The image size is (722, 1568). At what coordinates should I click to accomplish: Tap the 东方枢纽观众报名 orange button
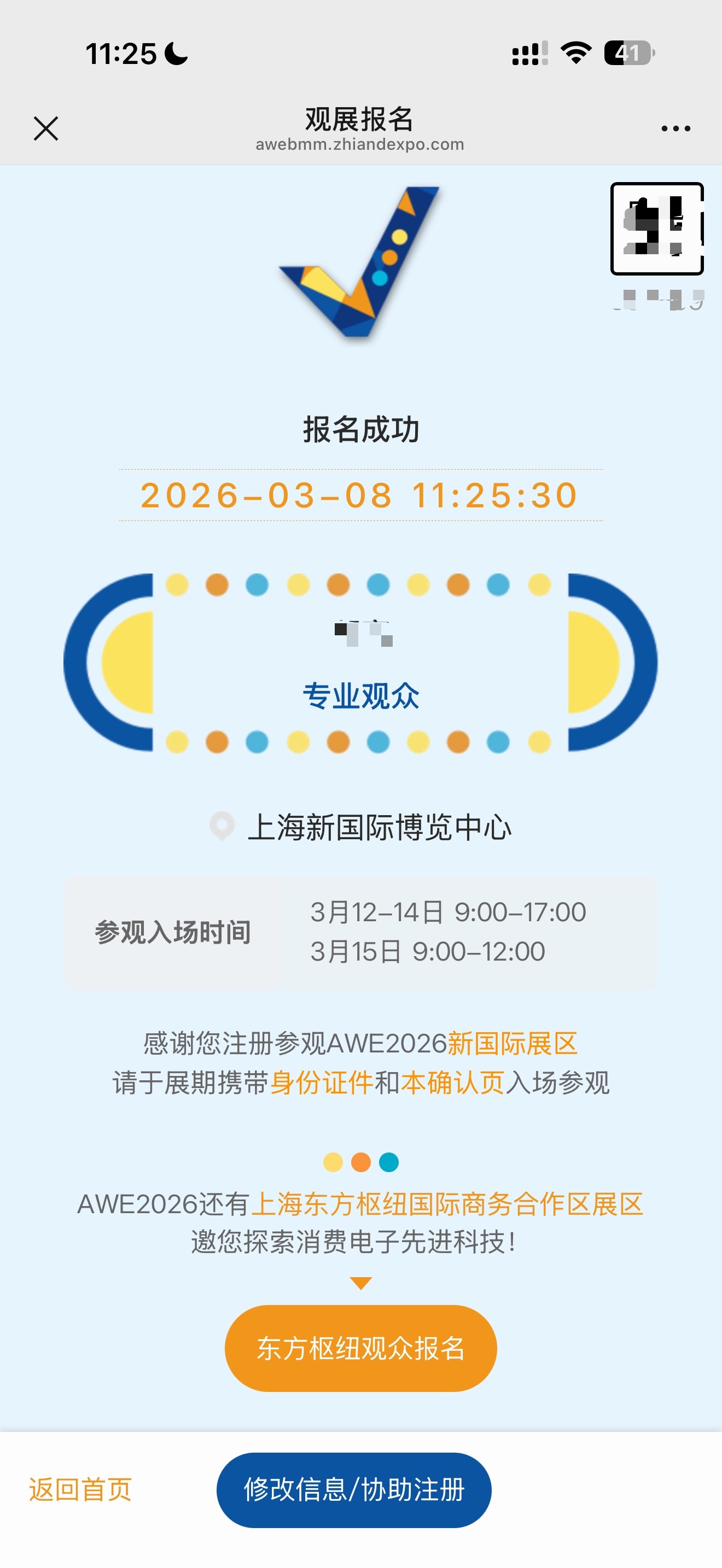pyautogui.click(x=360, y=1348)
